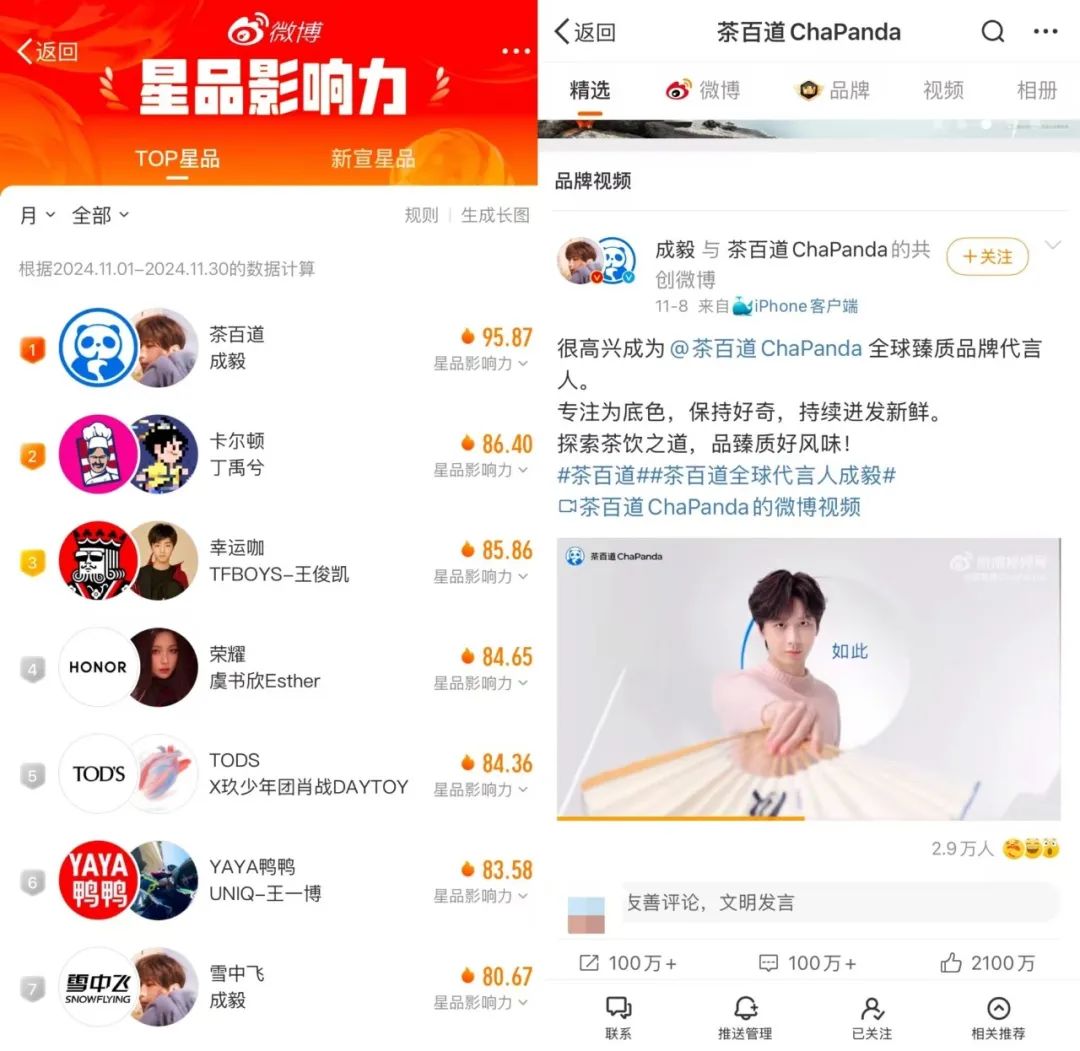Image resolution: width=1080 pixels, height=1051 pixels.
Task: Follow 成毅 with the +关注 button
Action: tap(987, 257)
